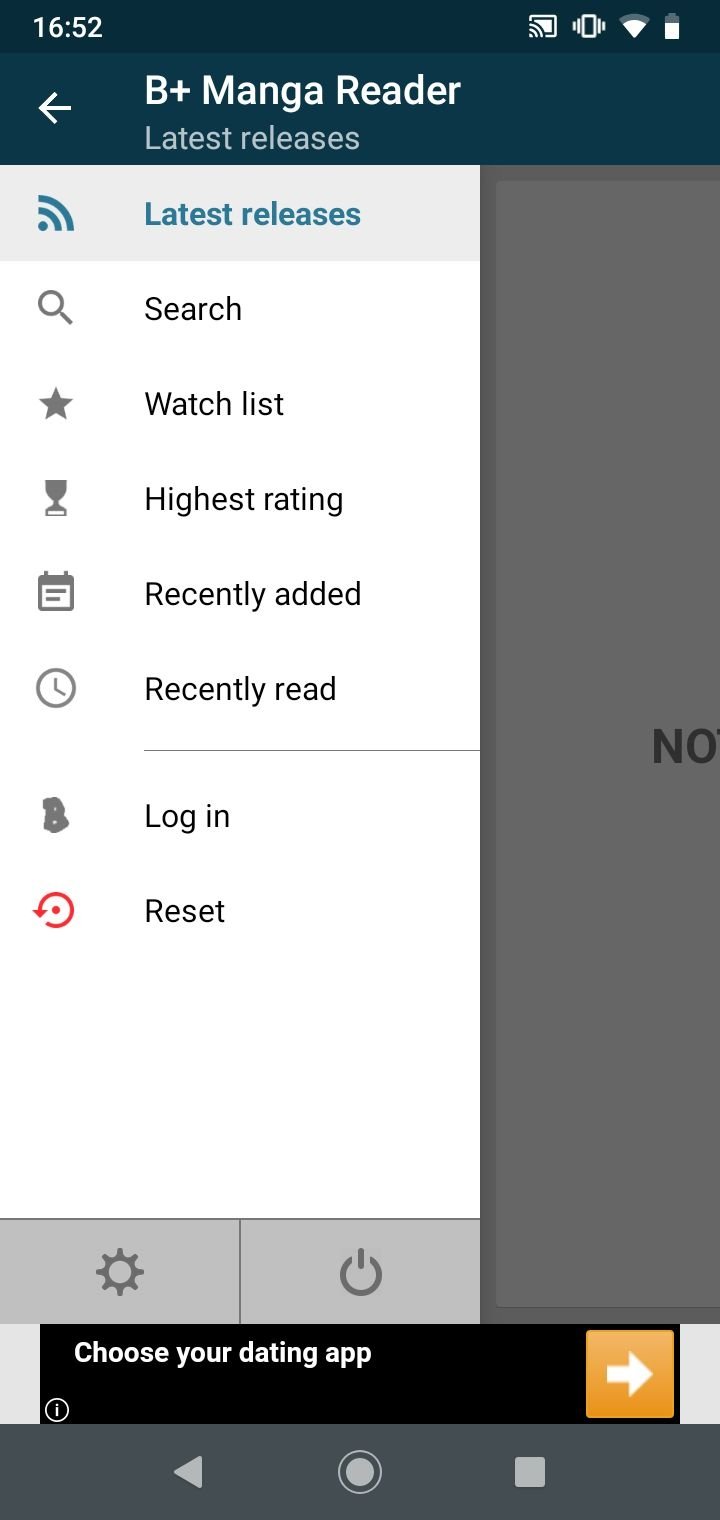
Task: Tap the orange arrow on the dating ad
Action: click(630, 1374)
